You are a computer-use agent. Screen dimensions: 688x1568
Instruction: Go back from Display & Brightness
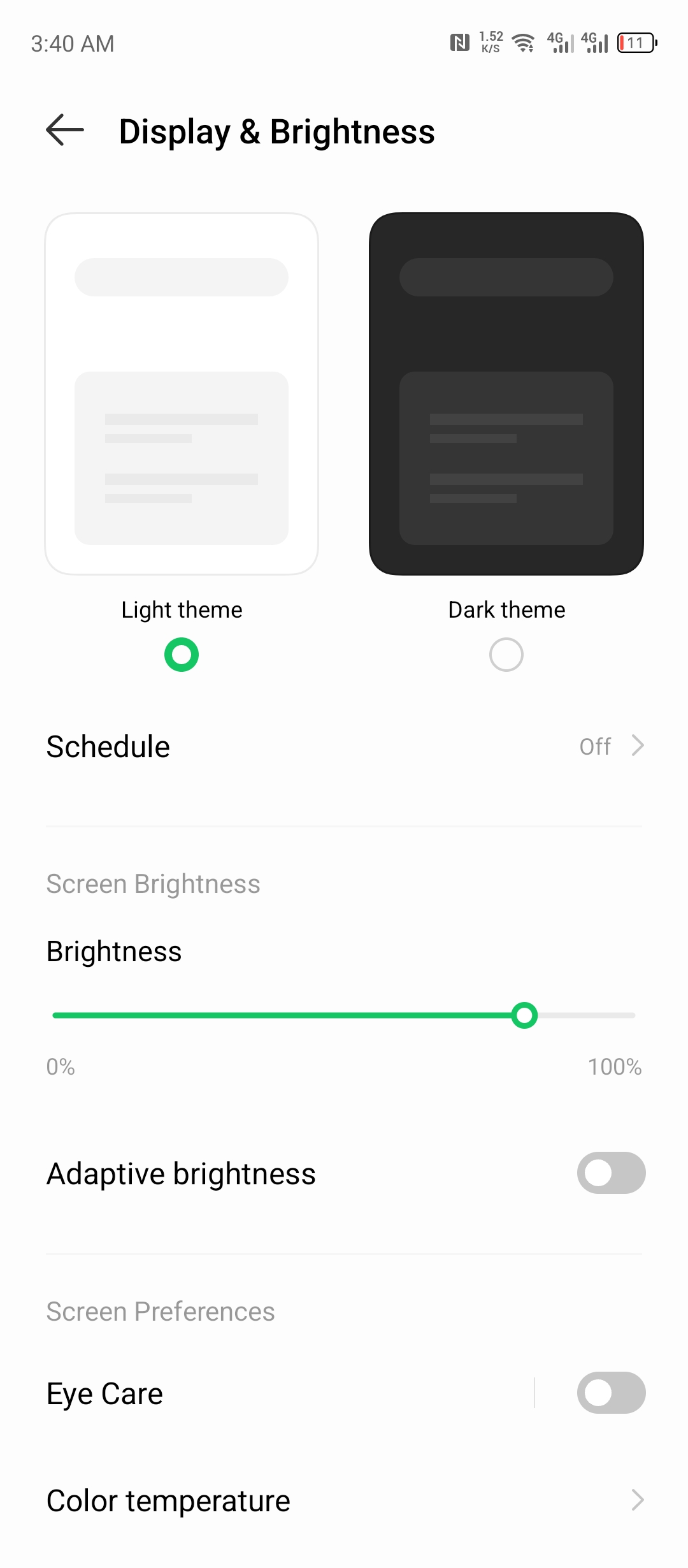(65, 130)
